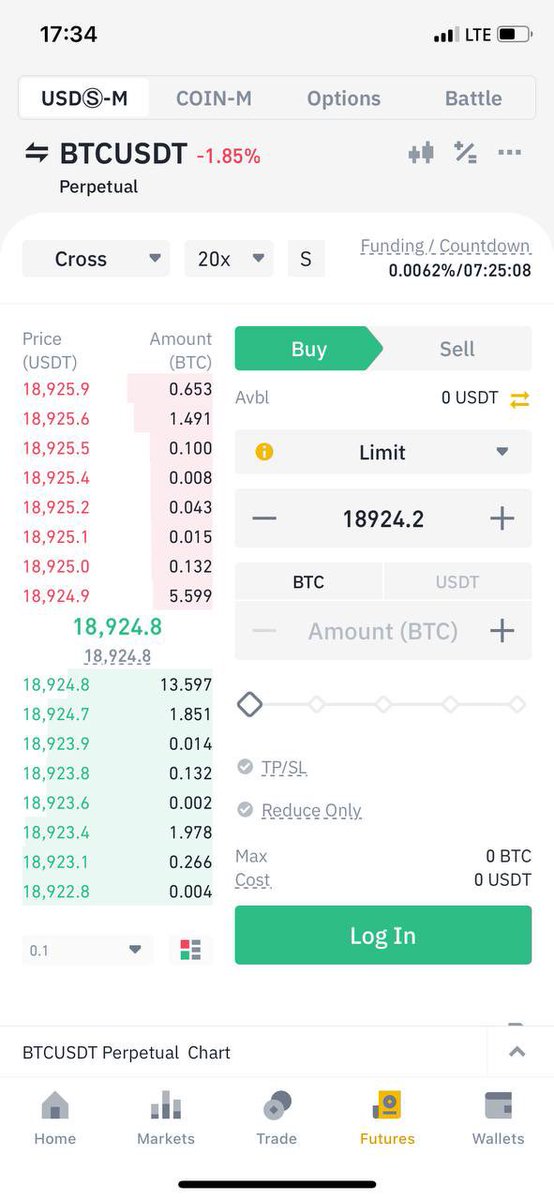Go to the Markets tab
This screenshot has height=1200, width=554.
(166, 1118)
